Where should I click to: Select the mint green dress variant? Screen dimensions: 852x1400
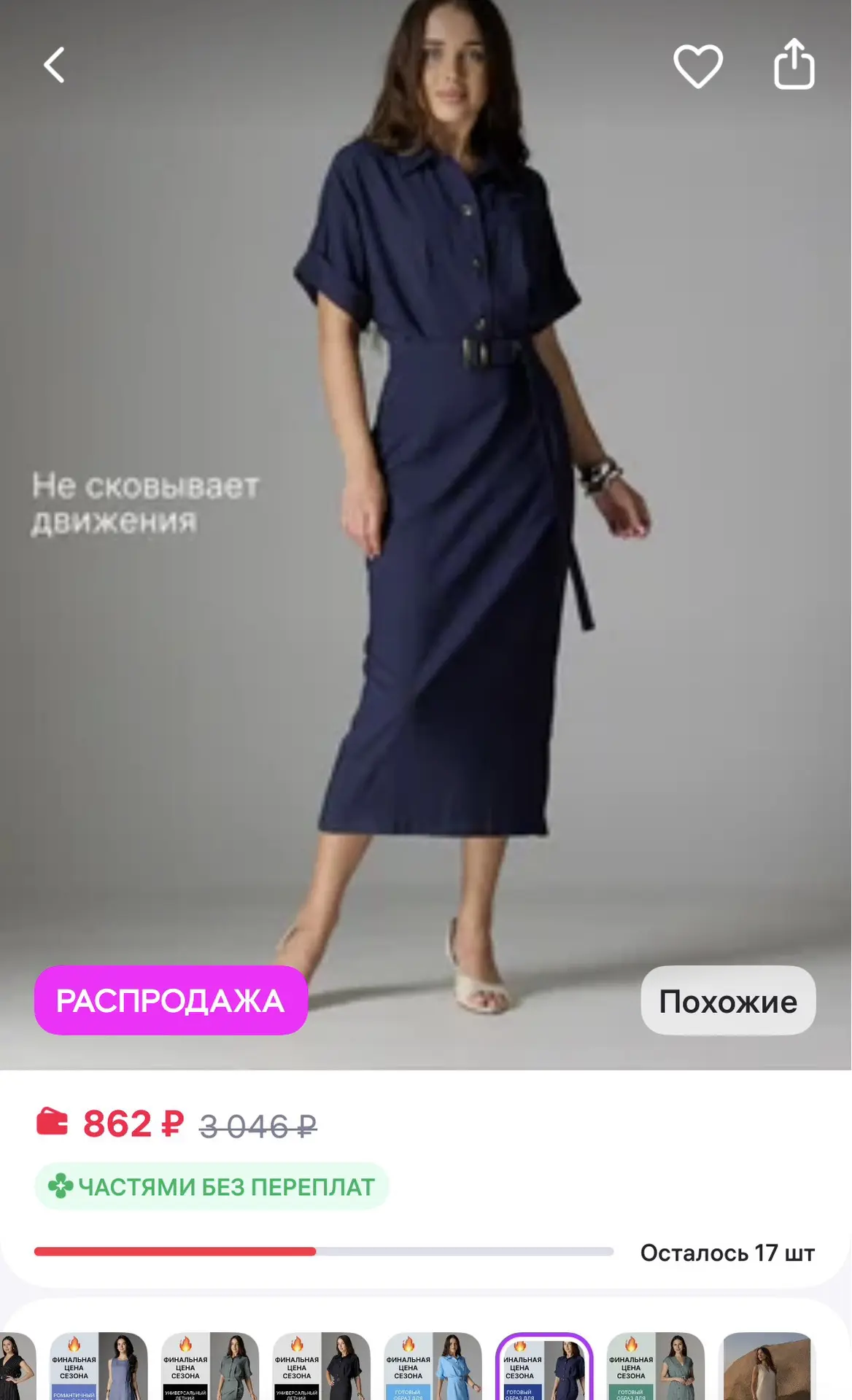point(656,1366)
